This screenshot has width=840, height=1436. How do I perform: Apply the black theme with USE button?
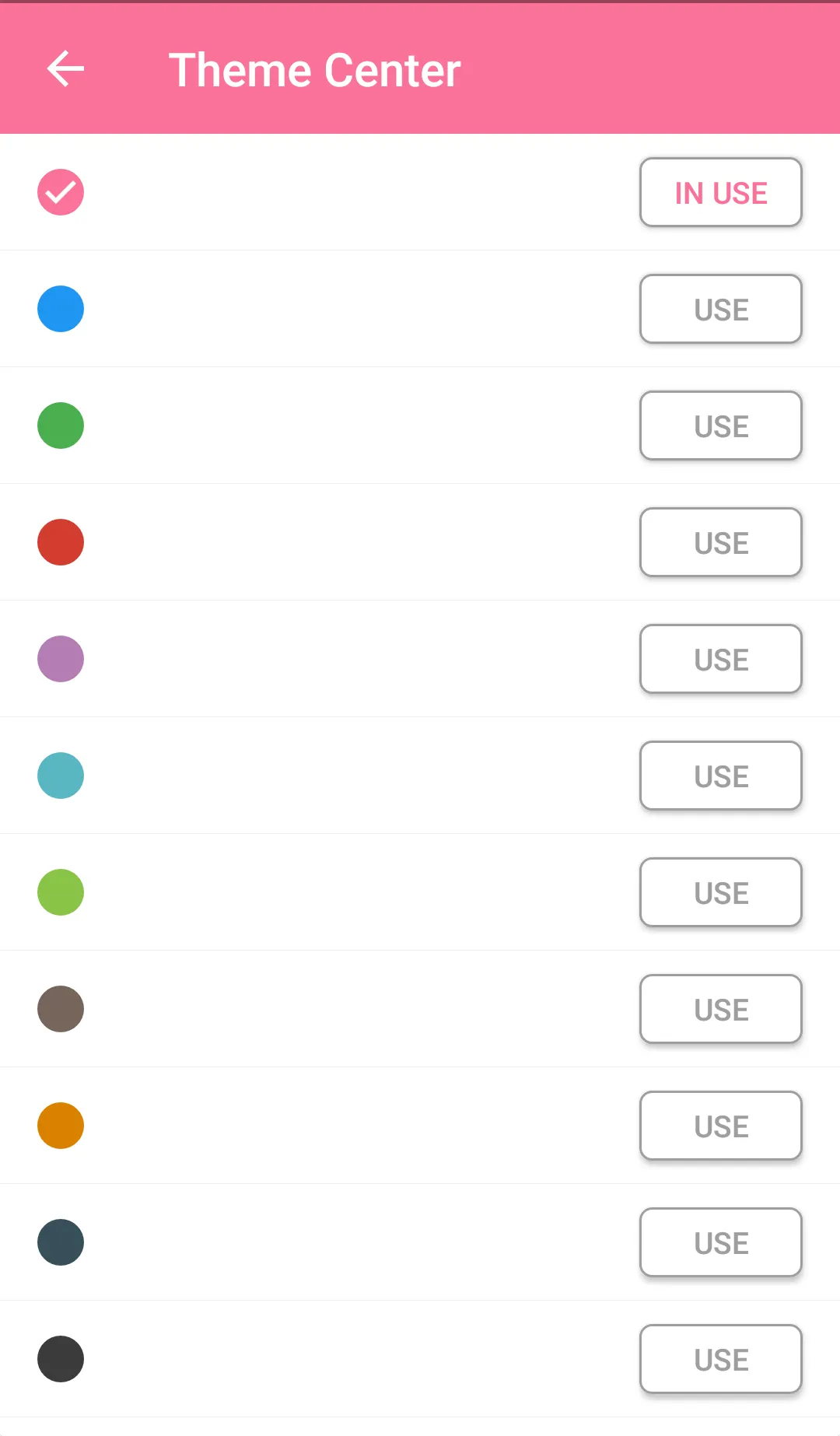720,1359
